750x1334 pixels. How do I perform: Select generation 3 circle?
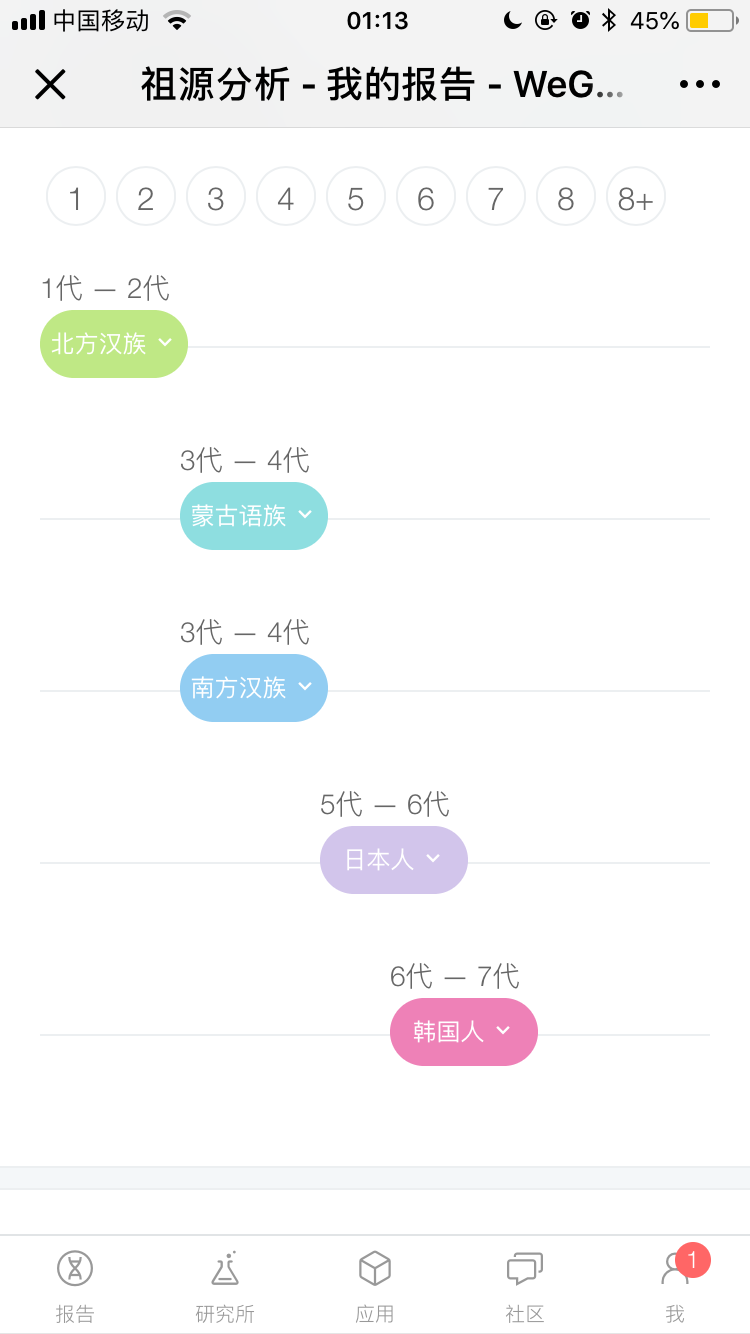tap(216, 196)
